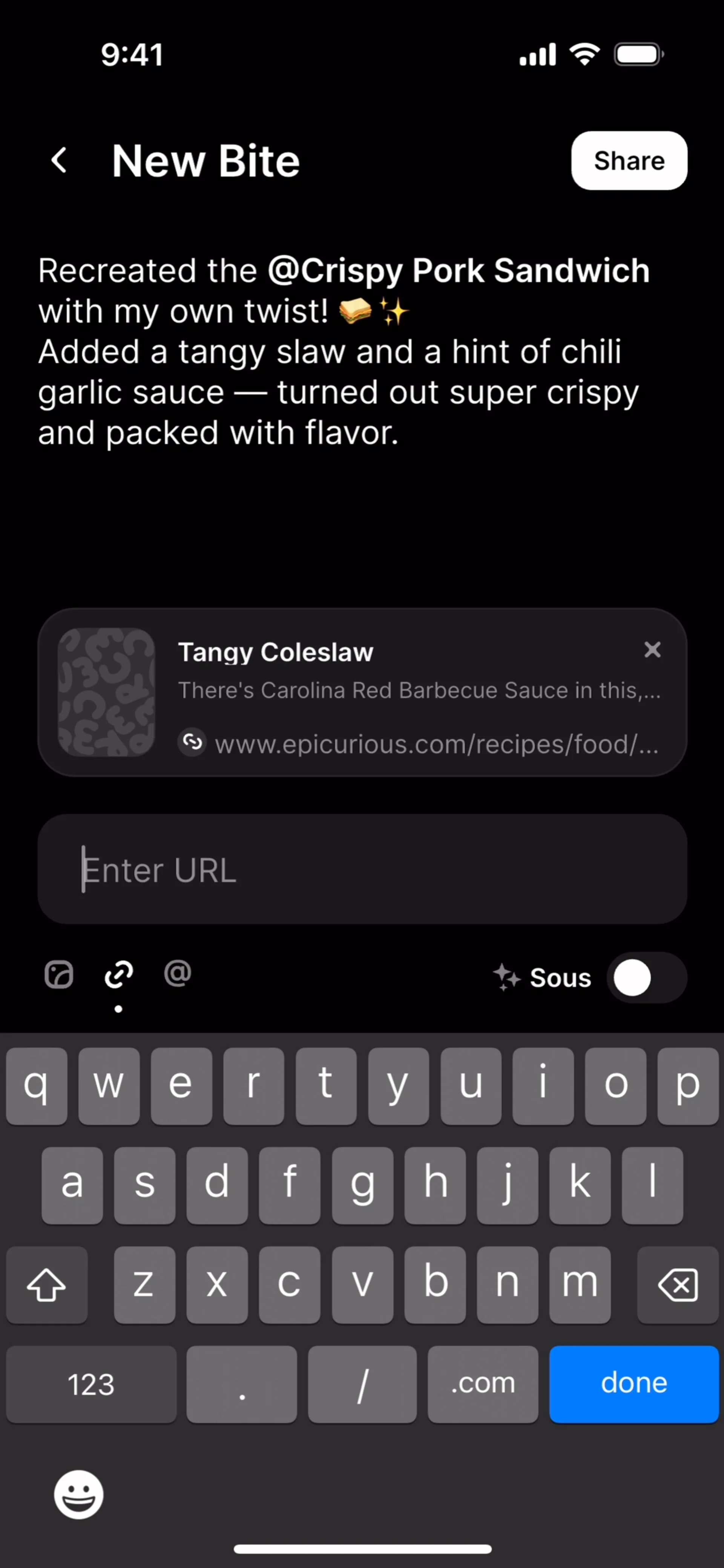
Task: Switch keyboard to 123 numbers
Action: (x=91, y=1384)
